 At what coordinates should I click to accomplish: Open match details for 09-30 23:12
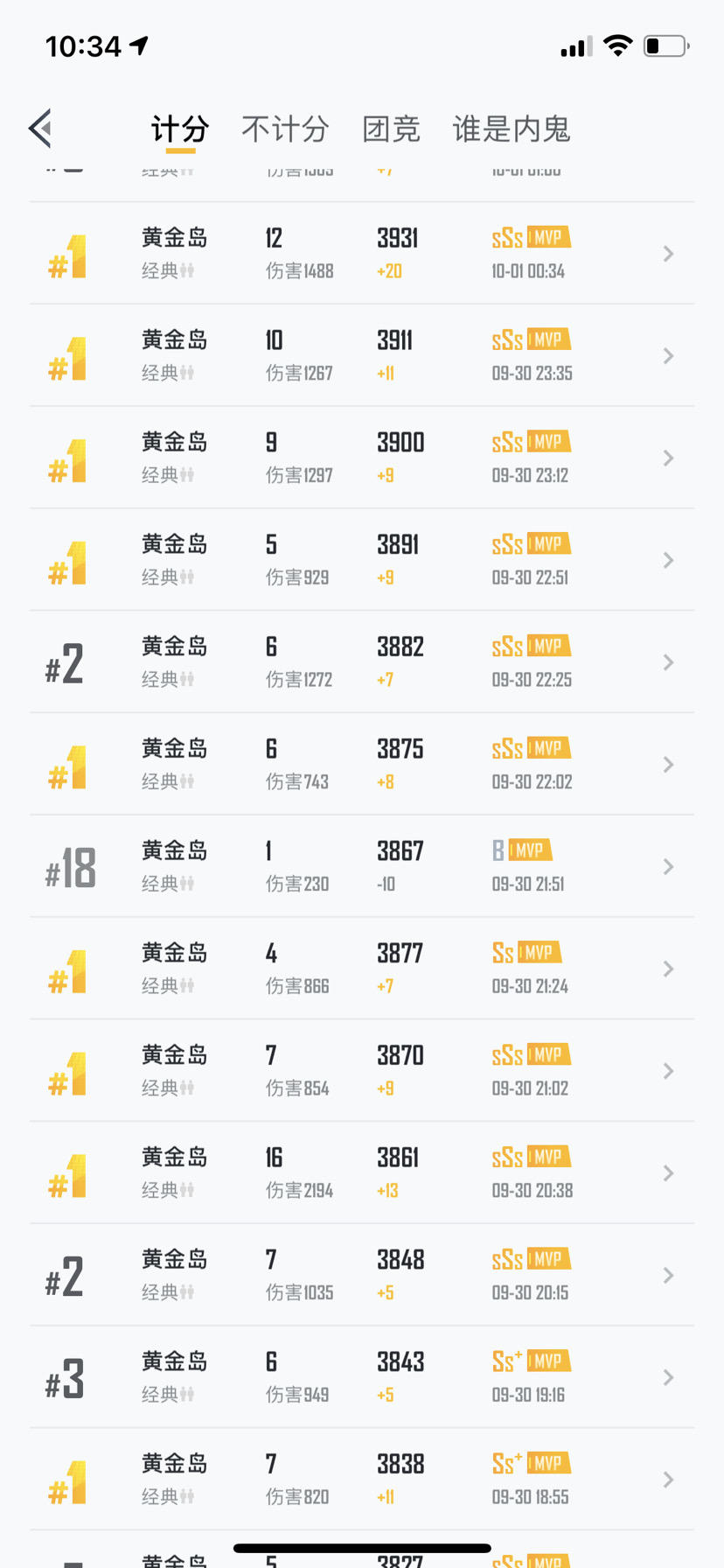(x=362, y=458)
